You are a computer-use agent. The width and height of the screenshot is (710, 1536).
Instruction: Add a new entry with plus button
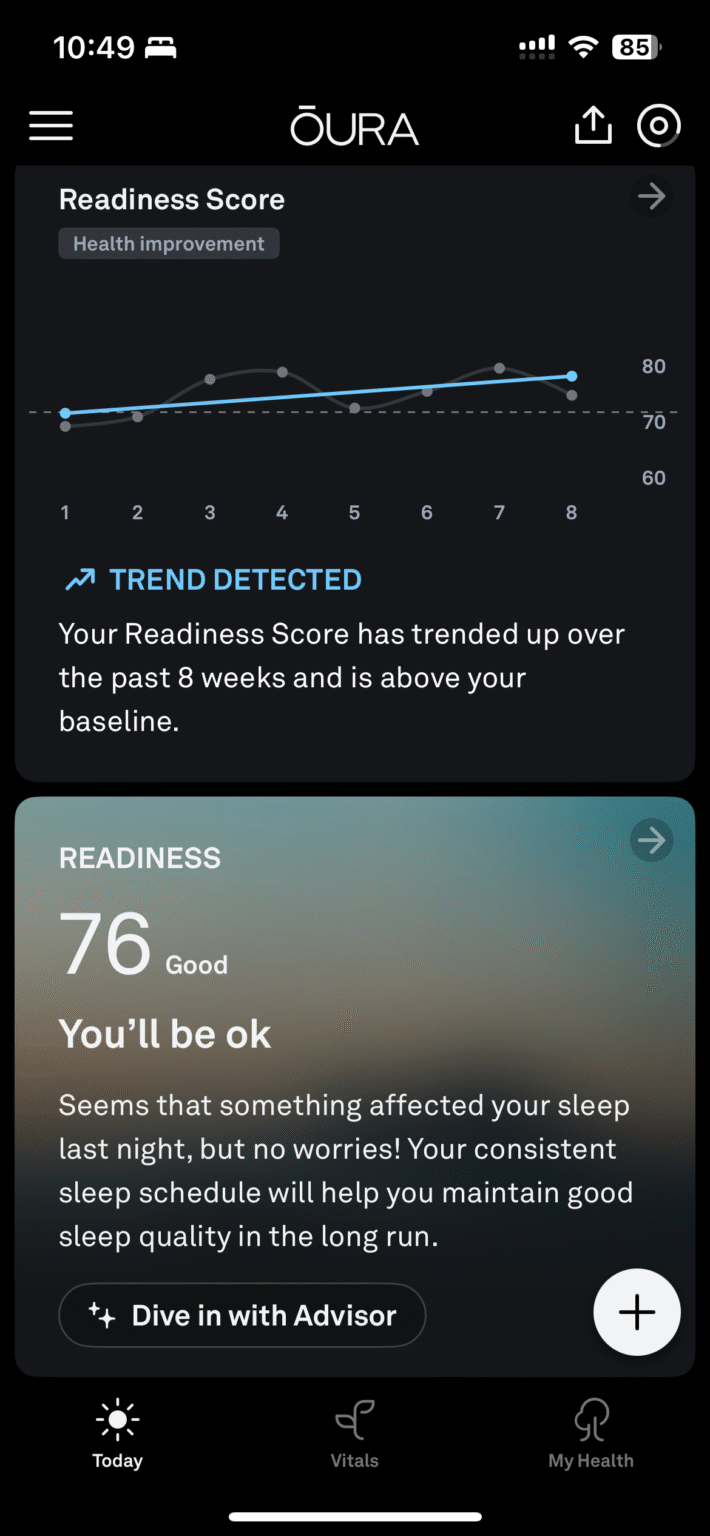click(637, 1312)
